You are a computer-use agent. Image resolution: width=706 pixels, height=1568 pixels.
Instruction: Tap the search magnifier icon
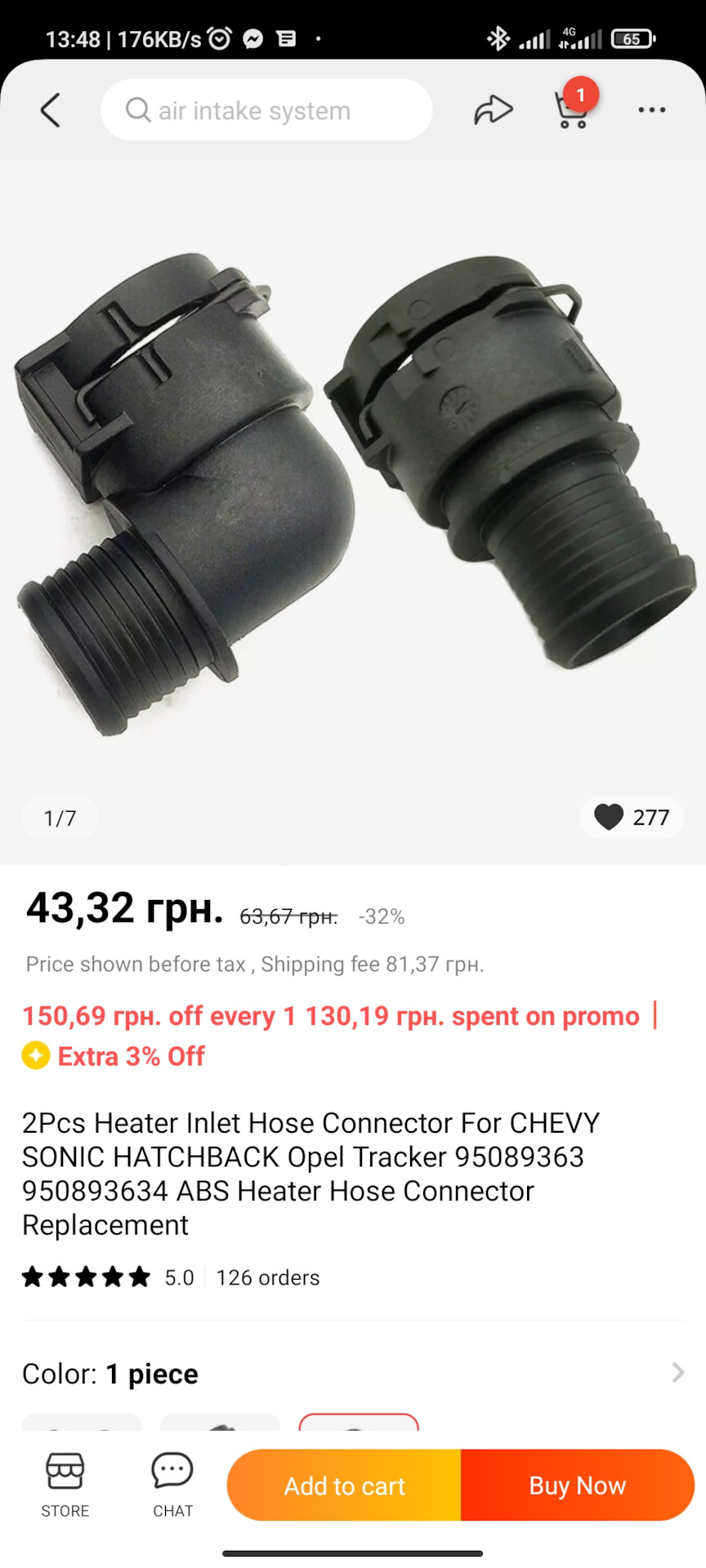point(136,109)
